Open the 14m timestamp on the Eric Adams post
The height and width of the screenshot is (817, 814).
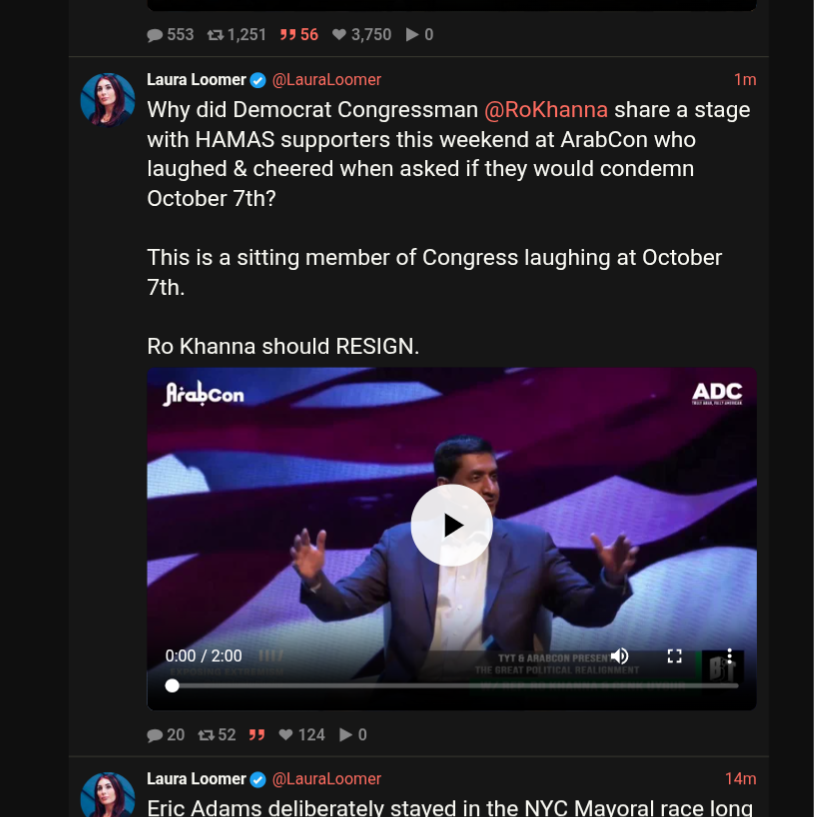point(740,779)
